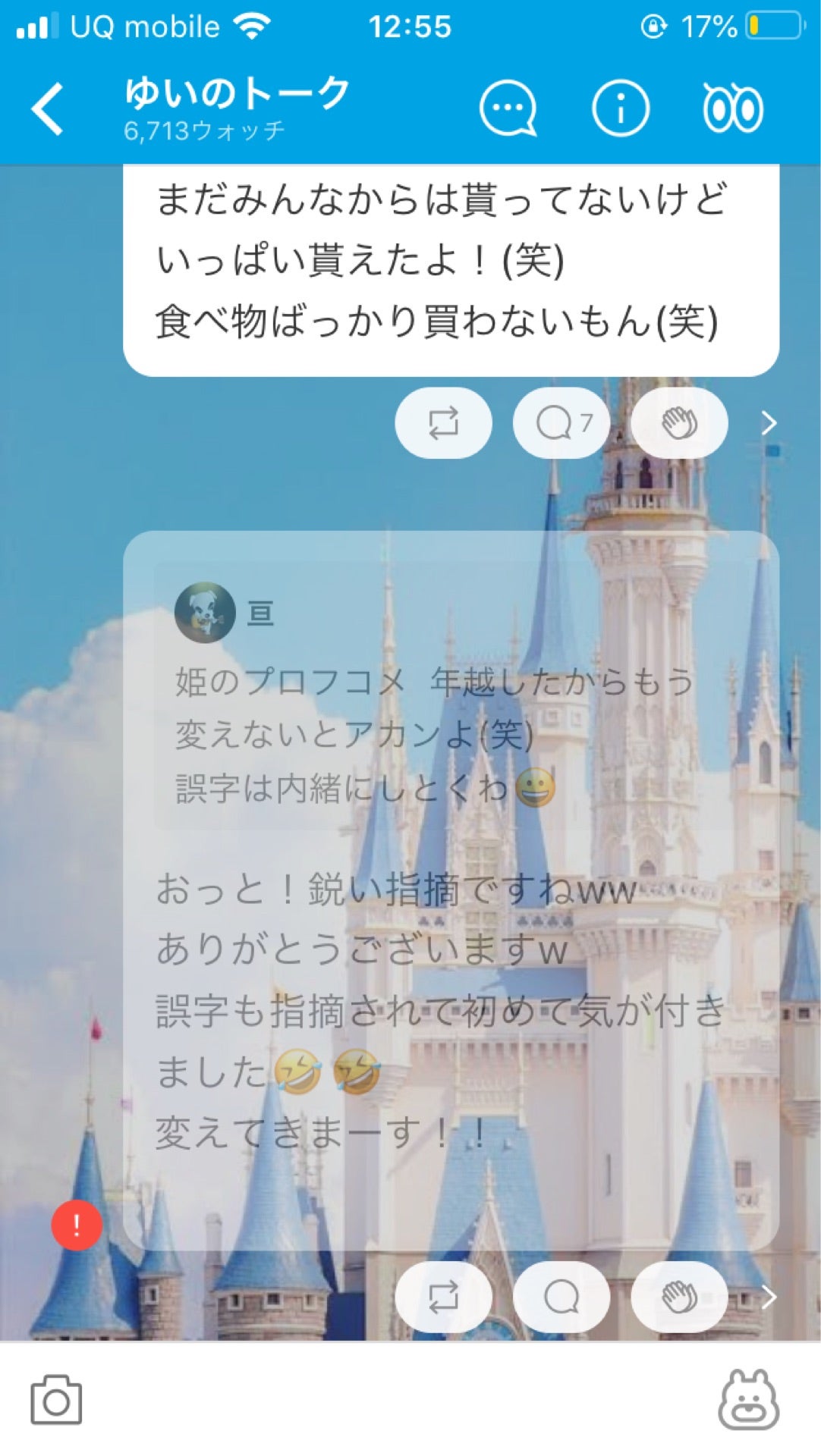Clap for the top message
Image resolution: width=821 pixels, height=1456 pixels.
tap(678, 423)
